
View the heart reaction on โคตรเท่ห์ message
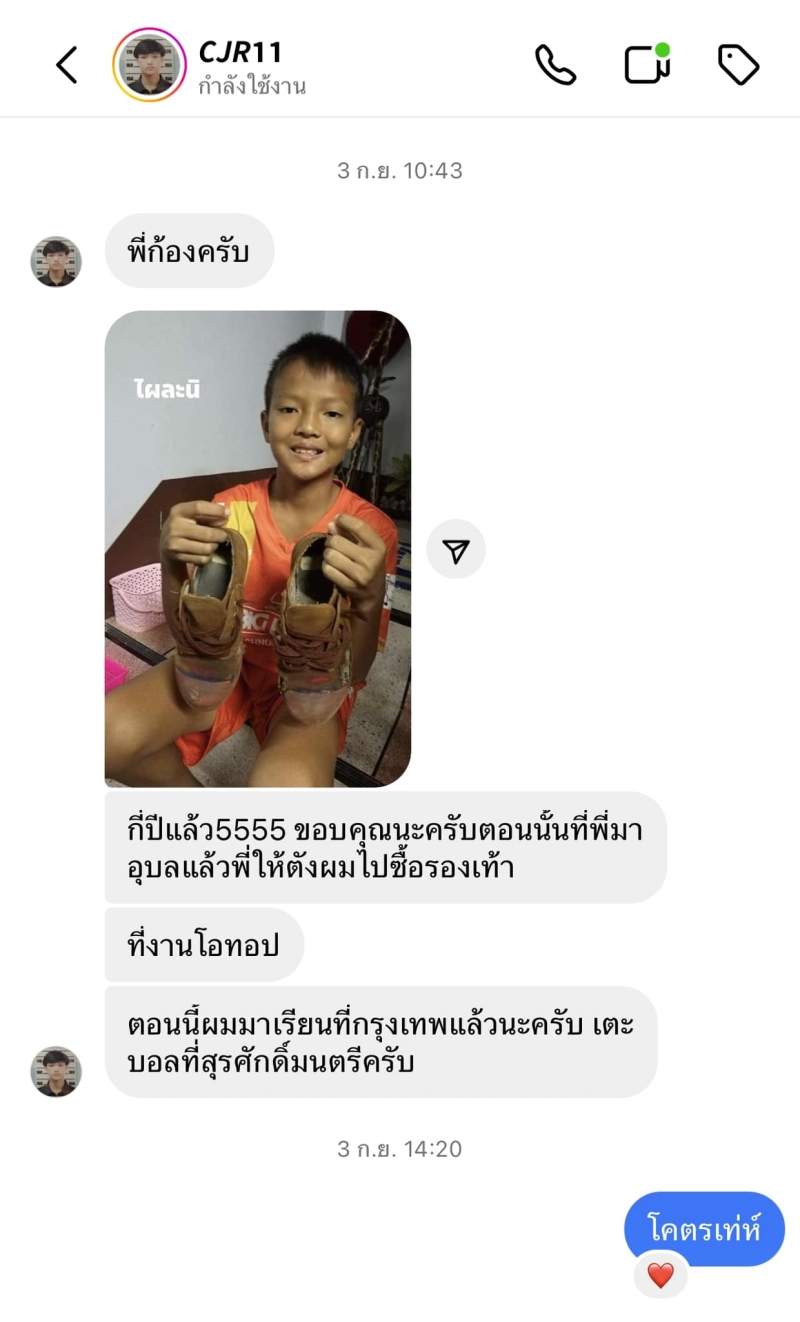[x=660, y=1275]
